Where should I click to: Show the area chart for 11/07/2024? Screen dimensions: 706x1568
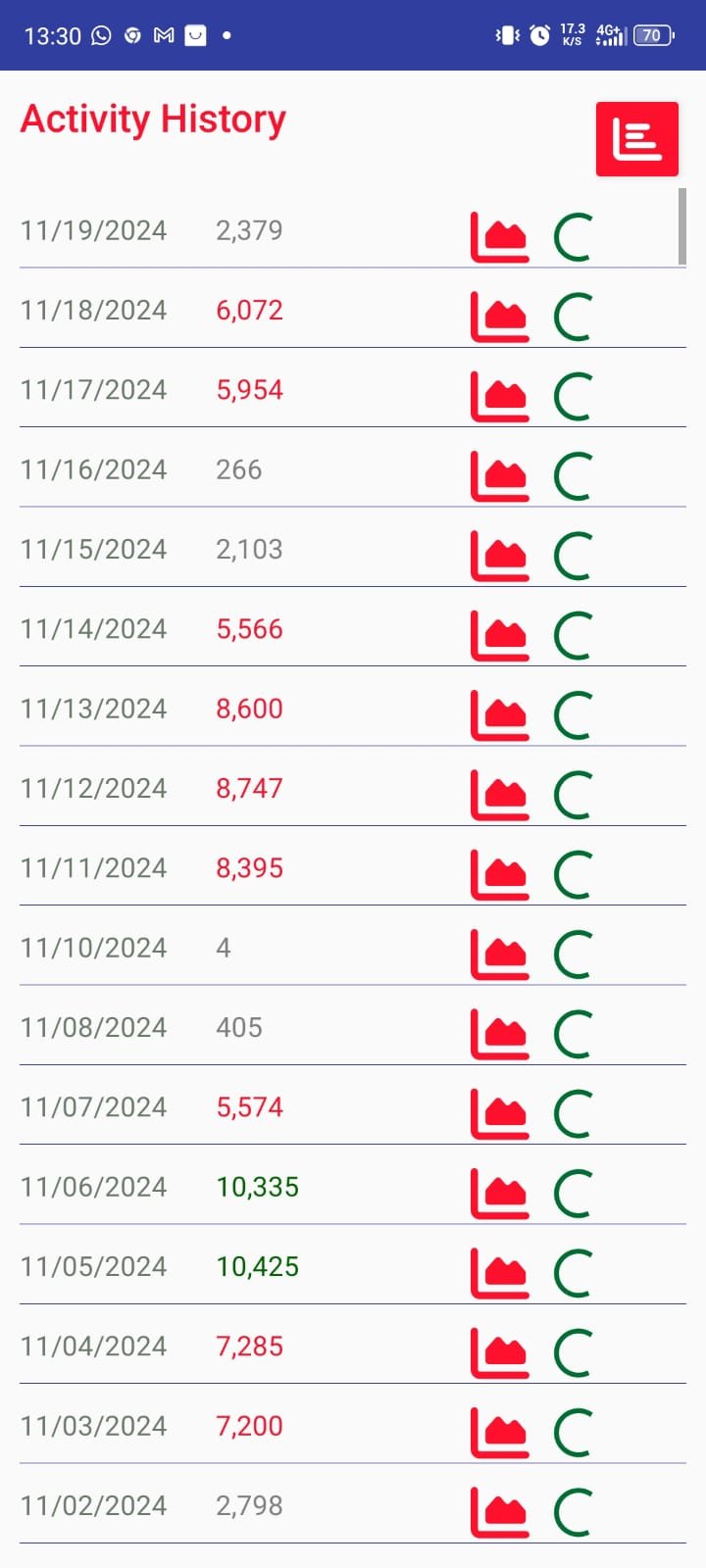(500, 1113)
